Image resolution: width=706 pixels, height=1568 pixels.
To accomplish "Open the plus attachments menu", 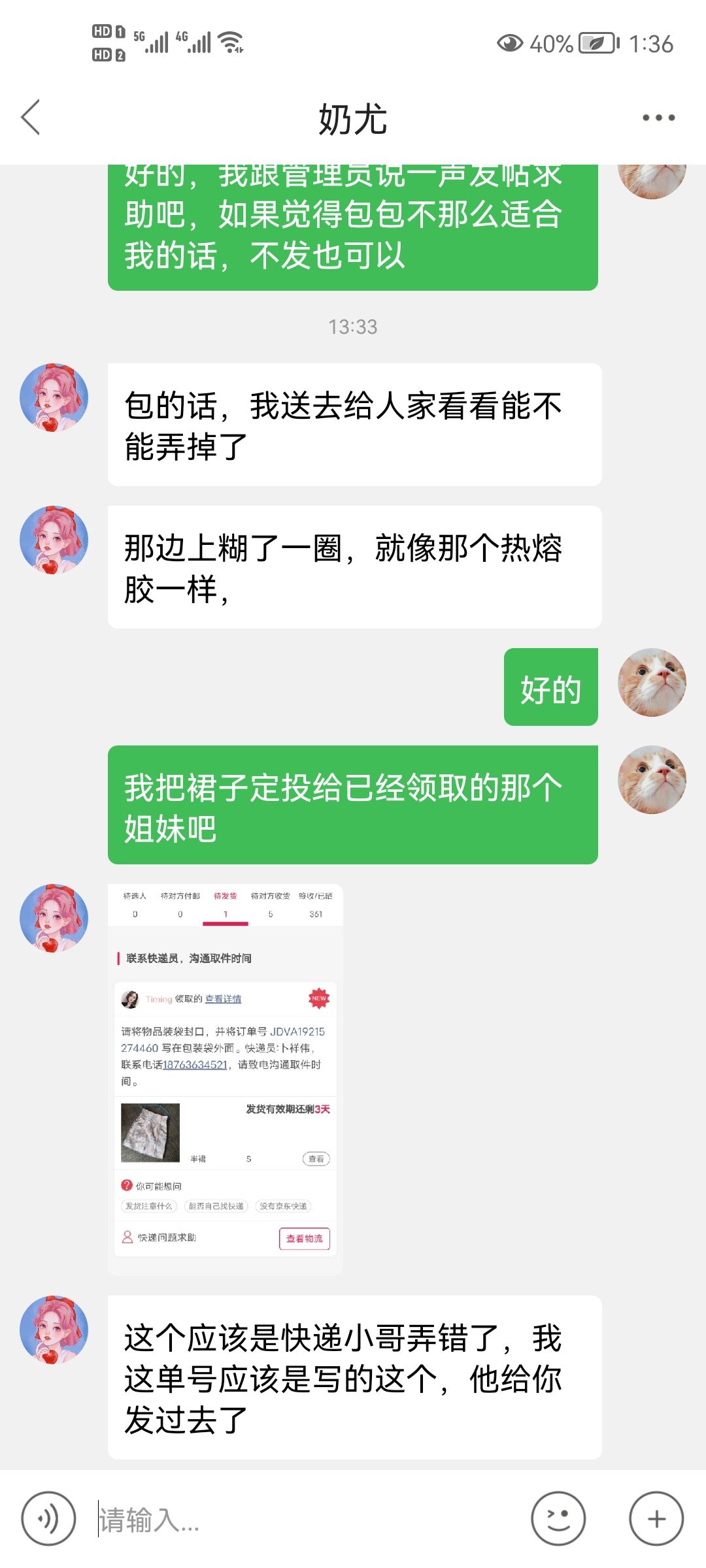I will click(x=656, y=1518).
